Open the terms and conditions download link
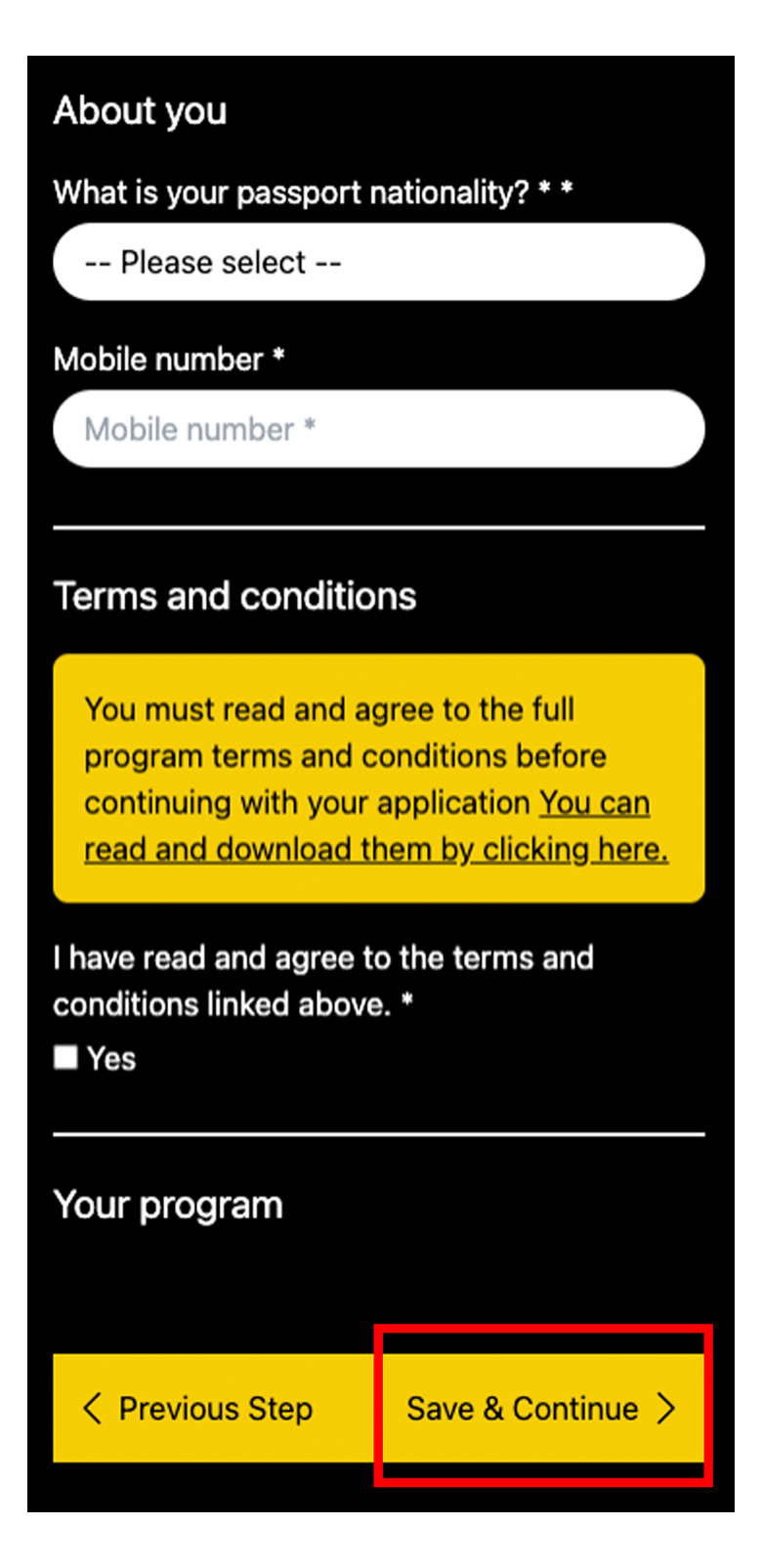The image size is (762, 1568). [x=376, y=826]
